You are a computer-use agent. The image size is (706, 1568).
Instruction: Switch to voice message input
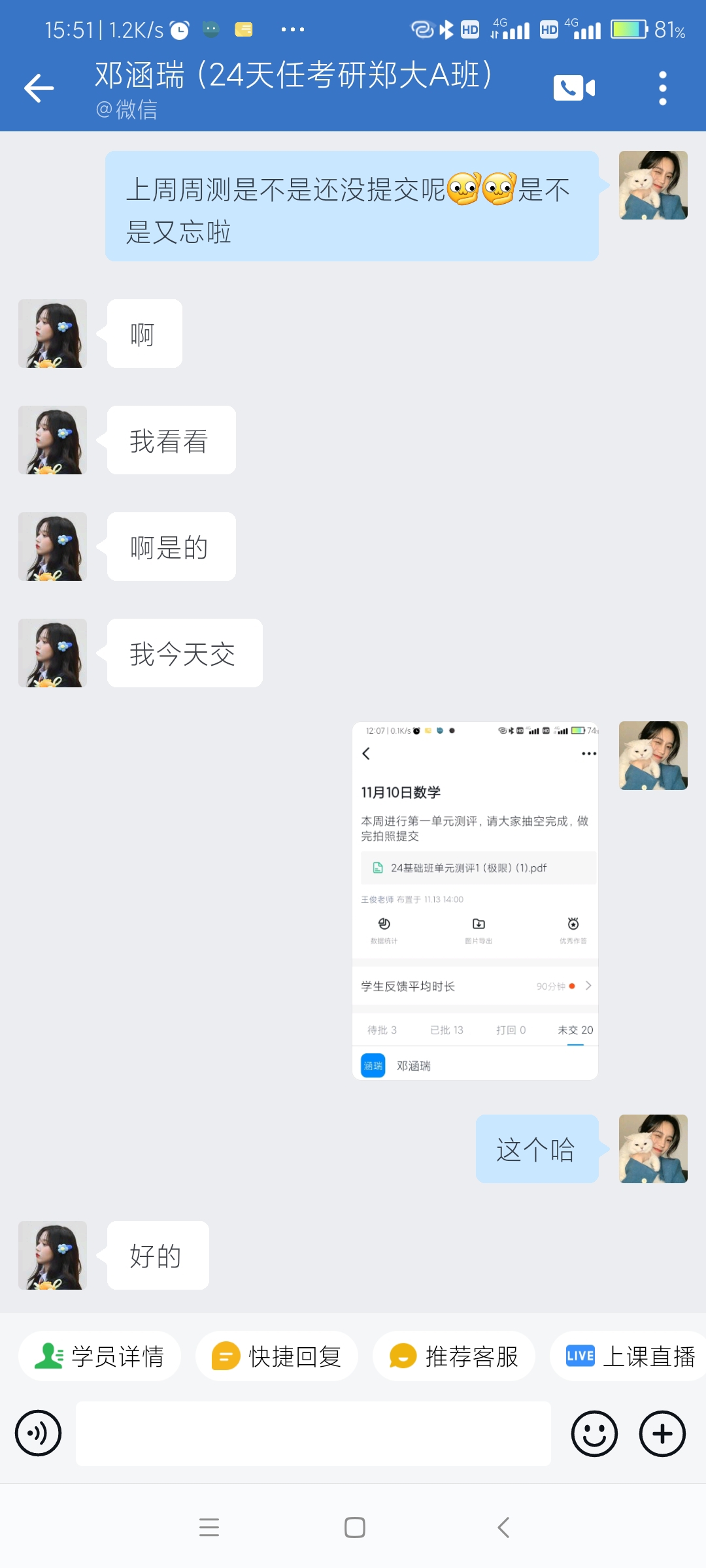(x=39, y=1433)
